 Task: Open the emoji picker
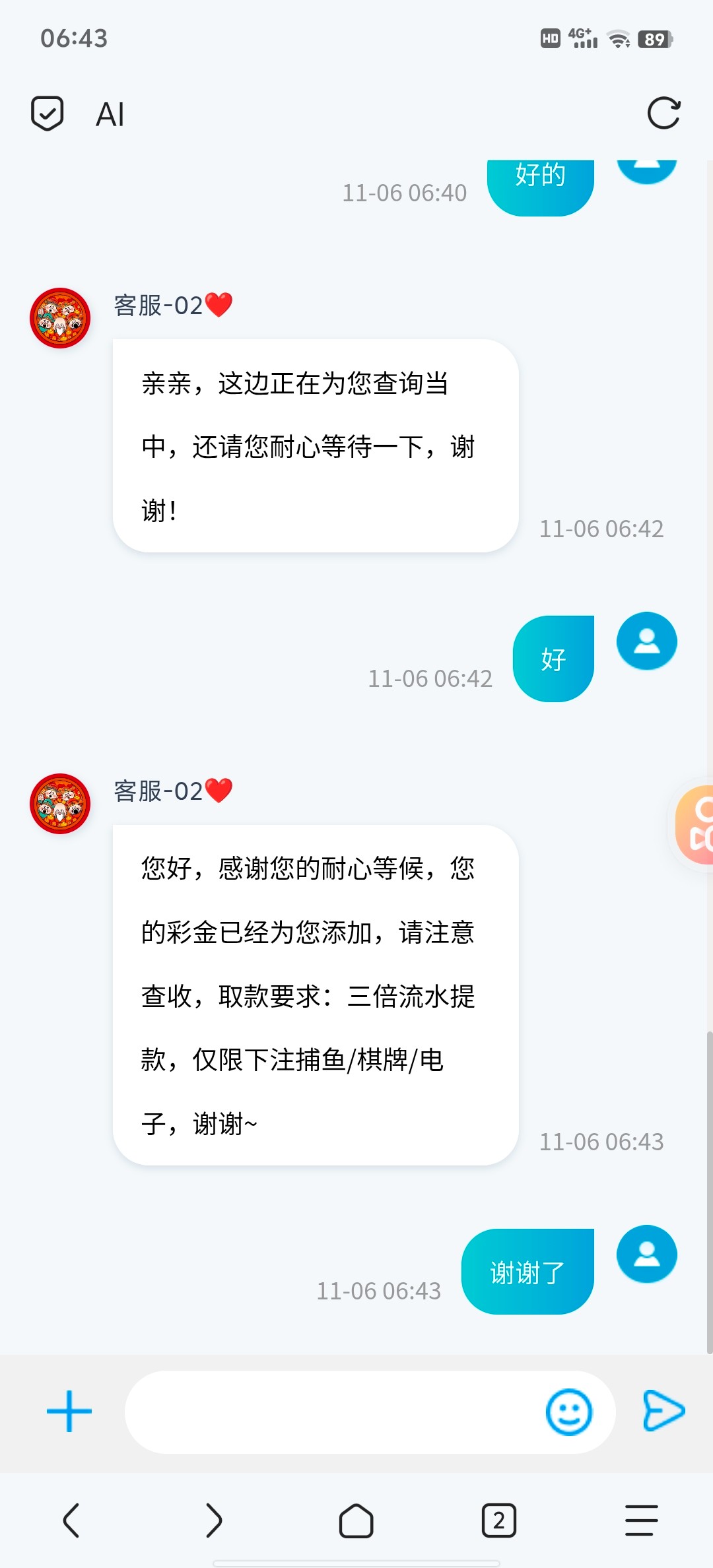coord(568,1412)
